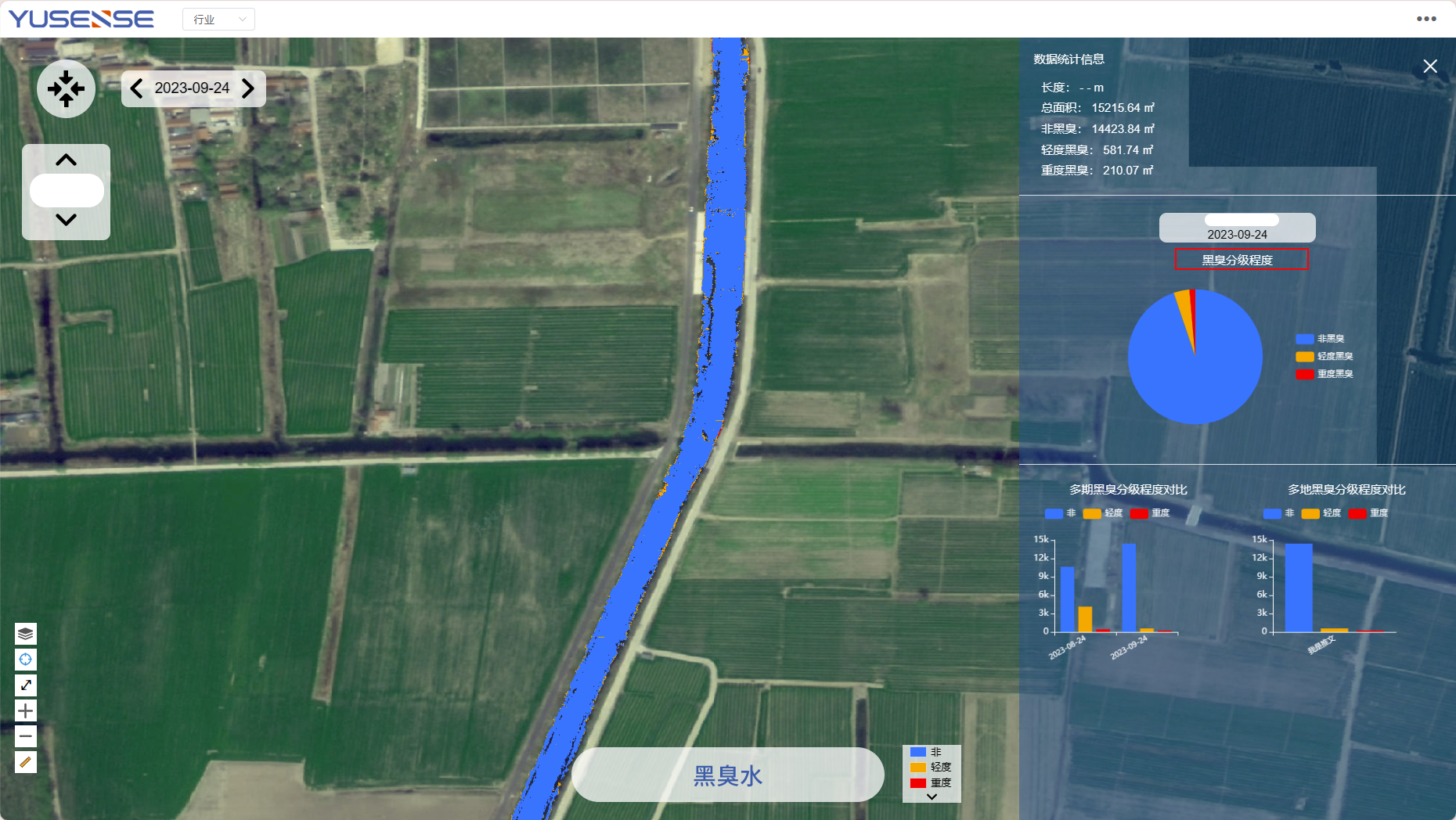Tap the down chevron in left panel
1456x820 pixels.
67,220
